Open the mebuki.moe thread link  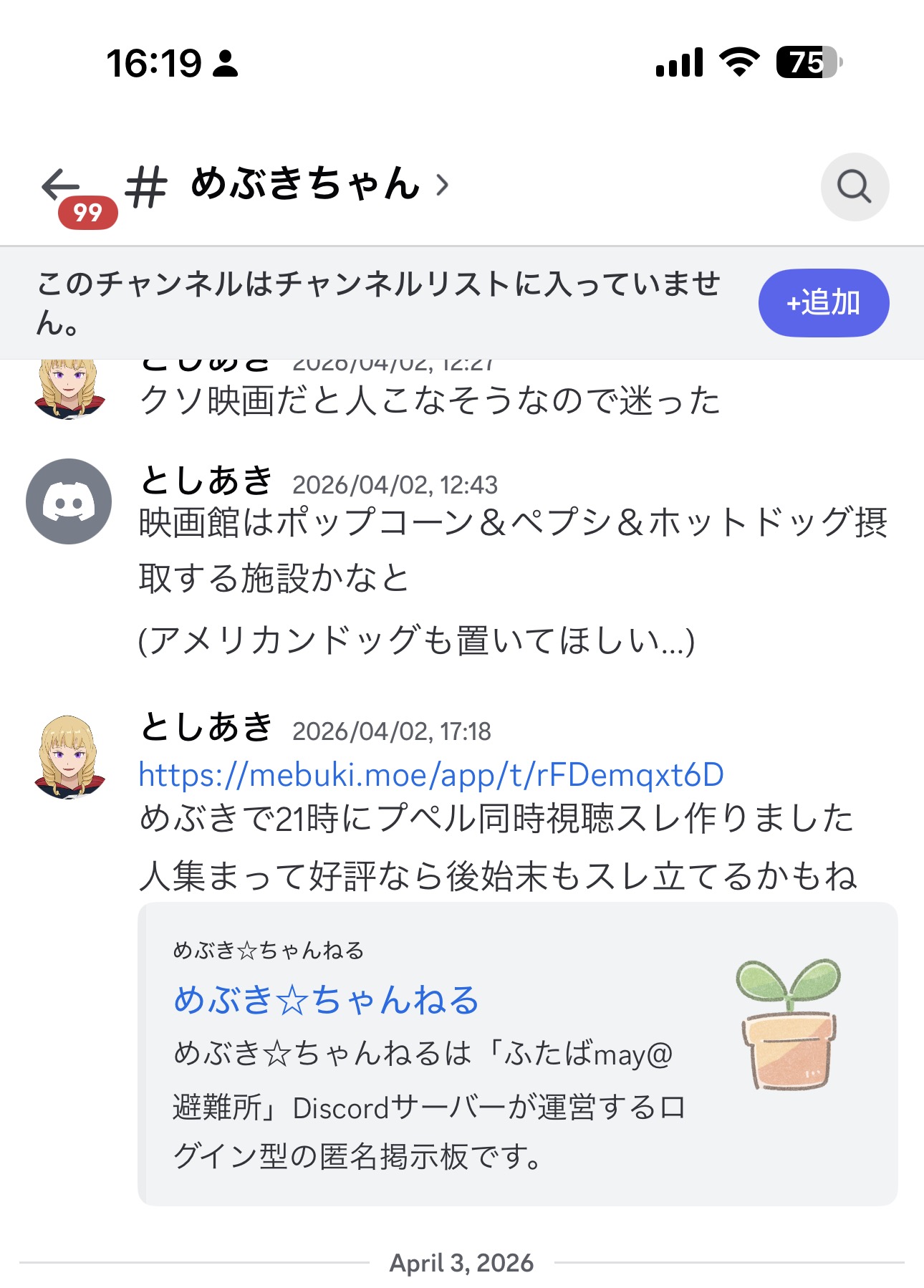tap(430, 775)
